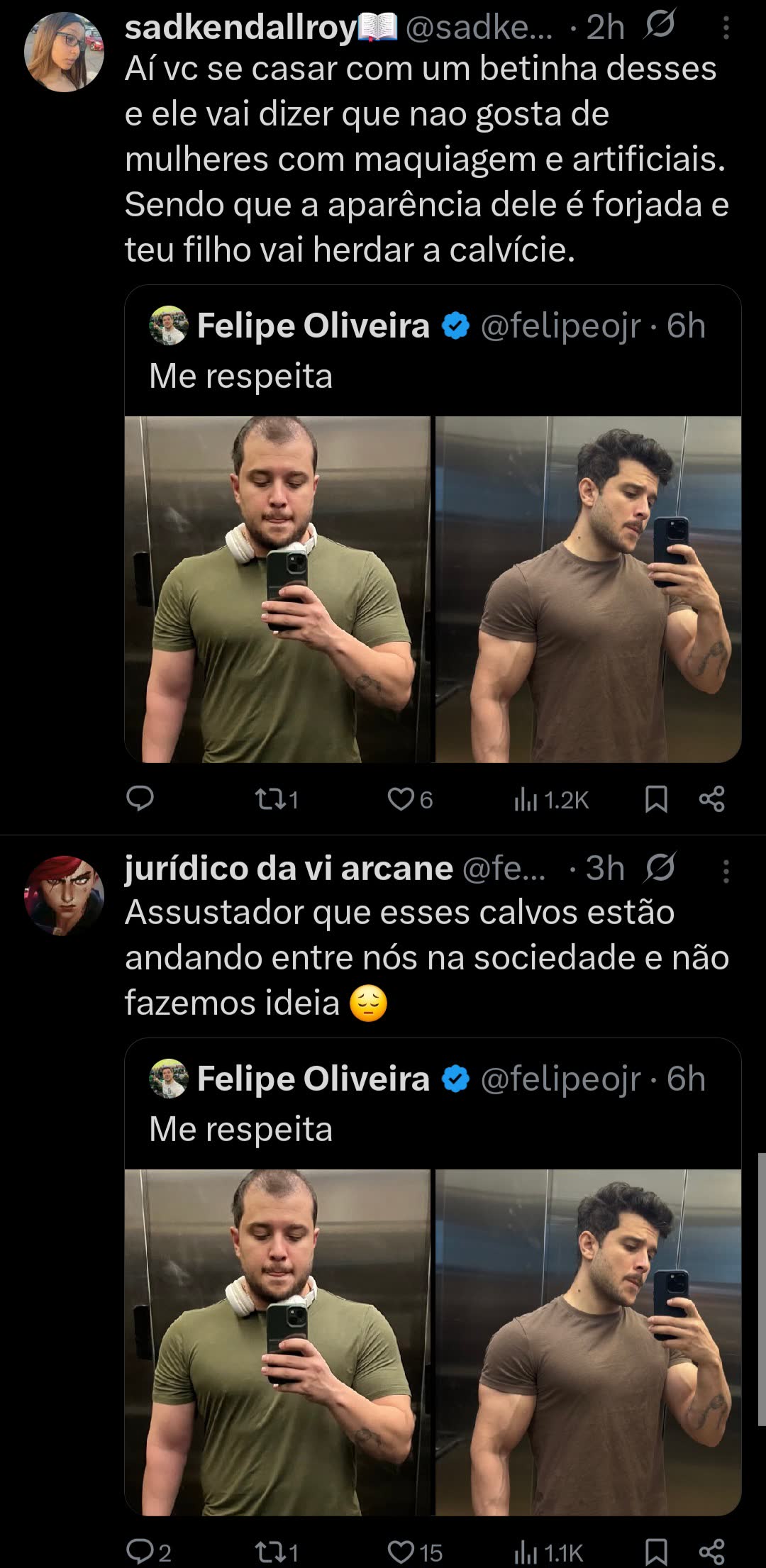Viewport: 766px width, 1568px height.
Task: Bookmark jurídico da vi arcane's post
Action: [x=656, y=1552]
